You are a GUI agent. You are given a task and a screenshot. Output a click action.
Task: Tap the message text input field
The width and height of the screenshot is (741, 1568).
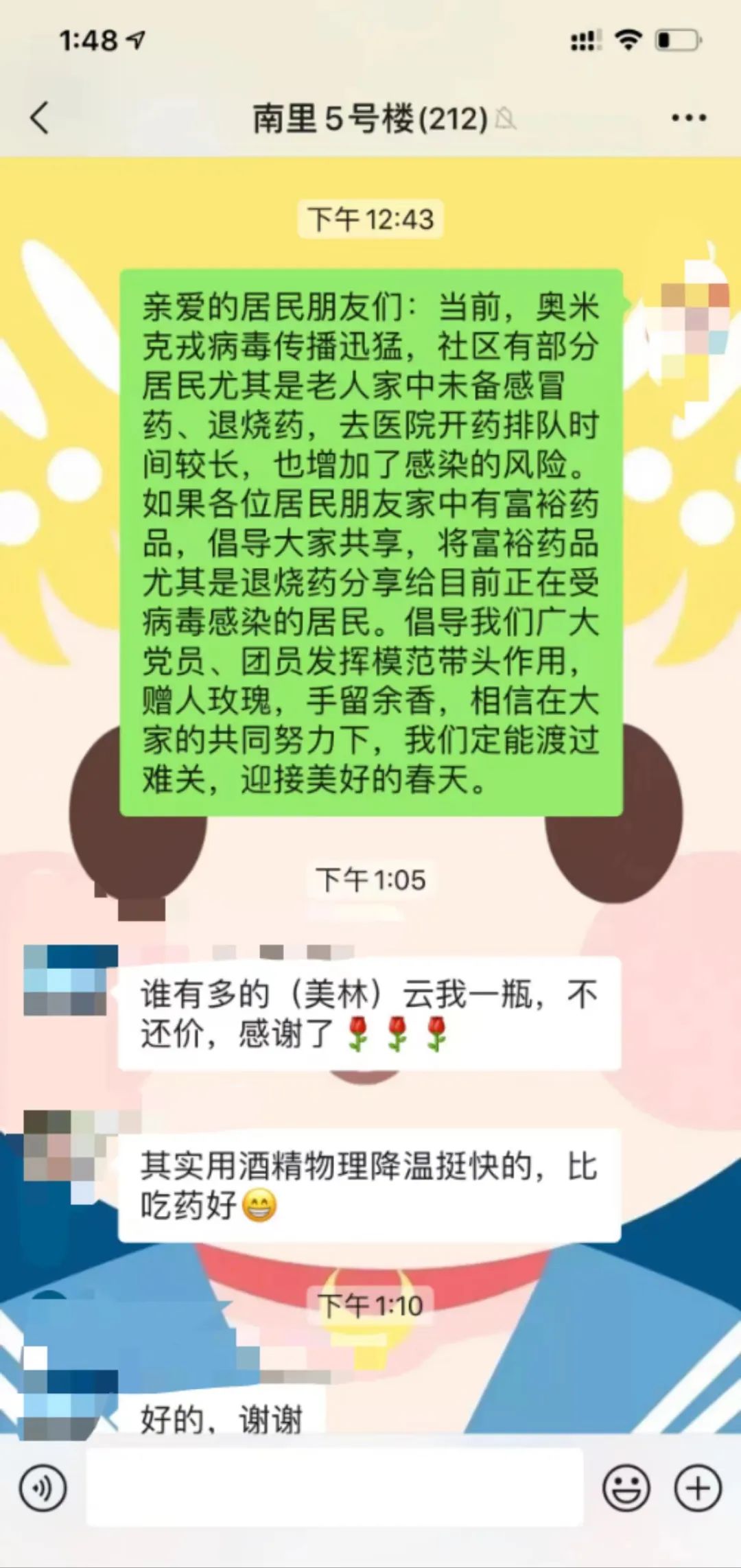(334, 1487)
